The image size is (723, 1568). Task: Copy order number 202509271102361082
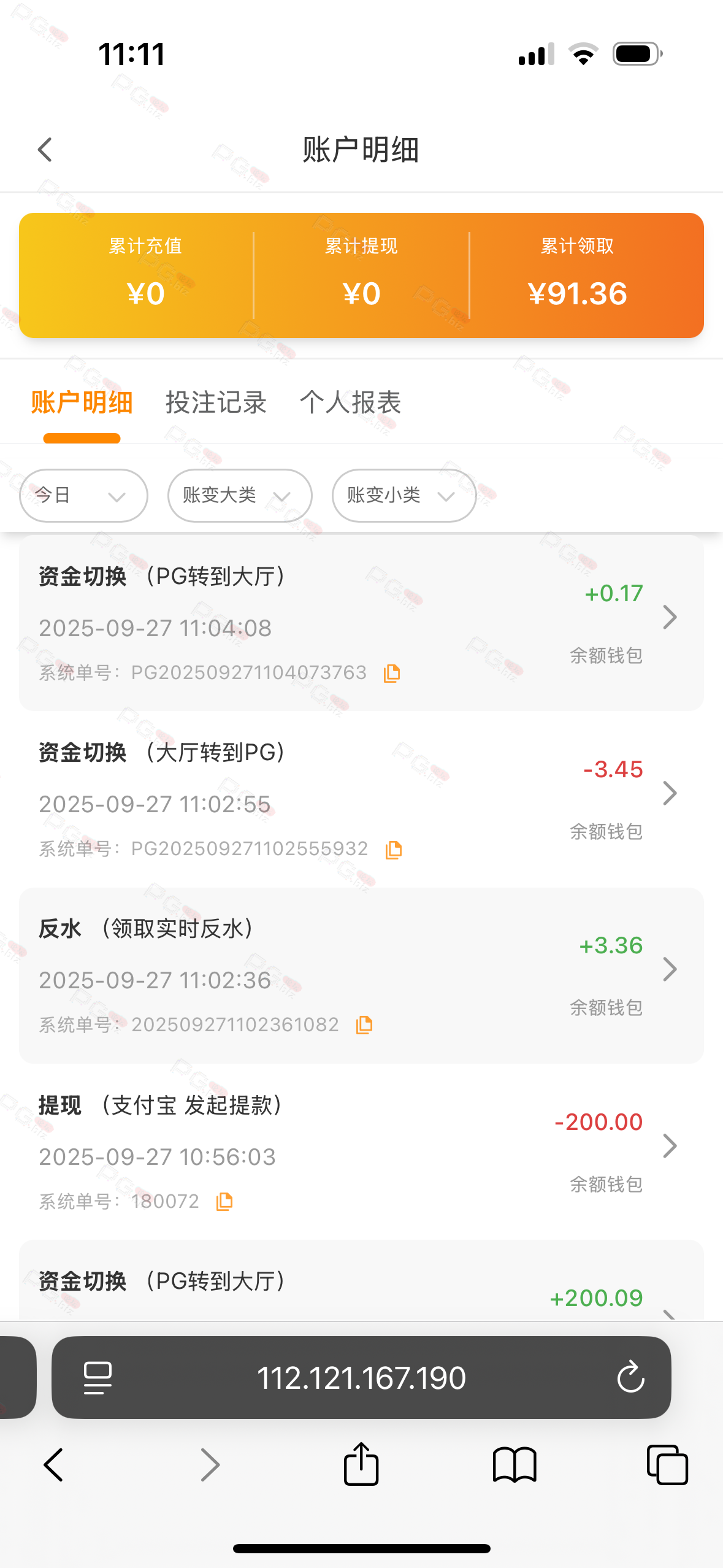[364, 1025]
